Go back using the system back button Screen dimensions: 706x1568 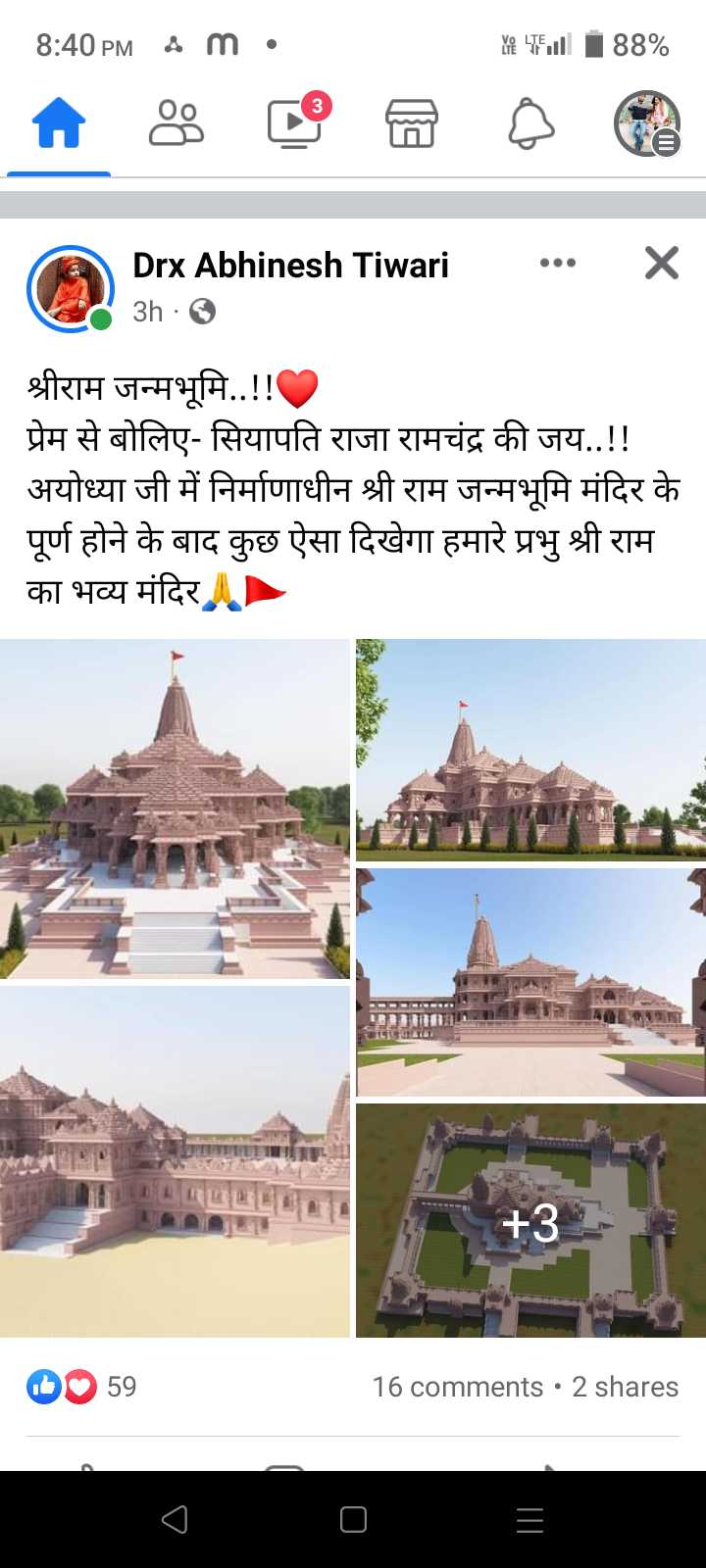click(175, 1519)
